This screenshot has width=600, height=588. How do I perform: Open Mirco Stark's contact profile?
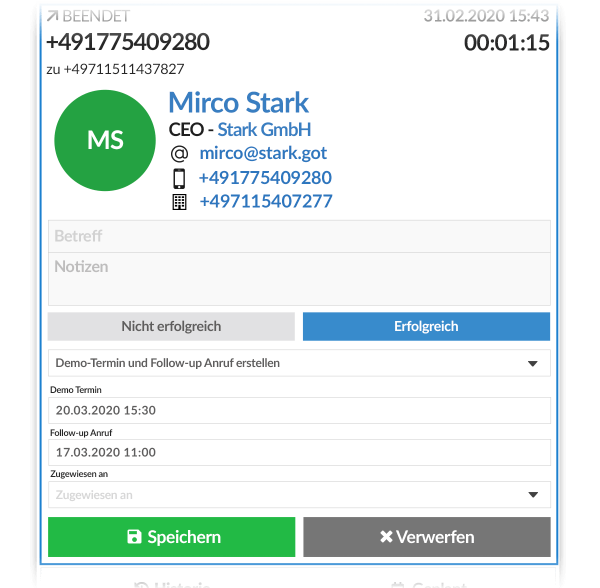coord(238,103)
